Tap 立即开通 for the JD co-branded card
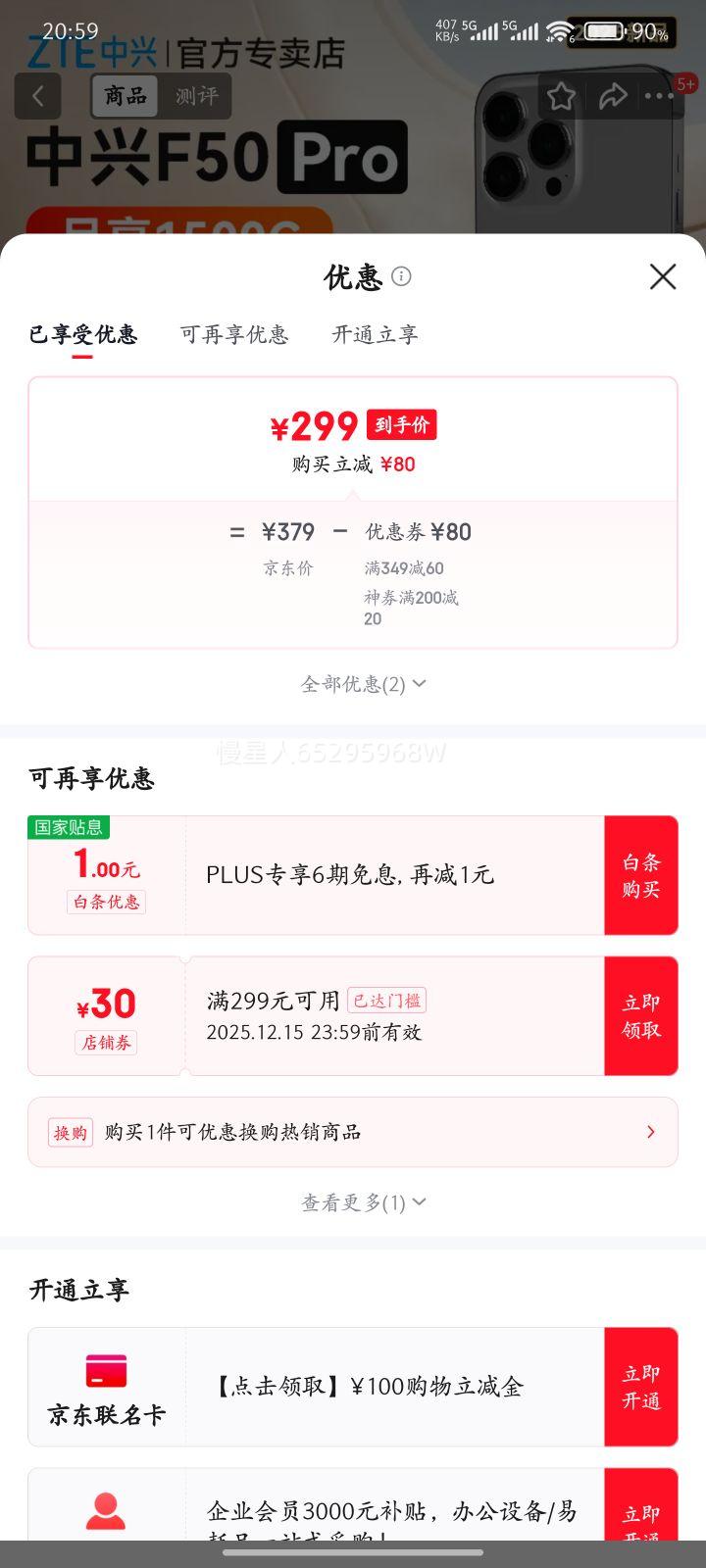Viewport: 706px width, 1568px height. tap(640, 1387)
